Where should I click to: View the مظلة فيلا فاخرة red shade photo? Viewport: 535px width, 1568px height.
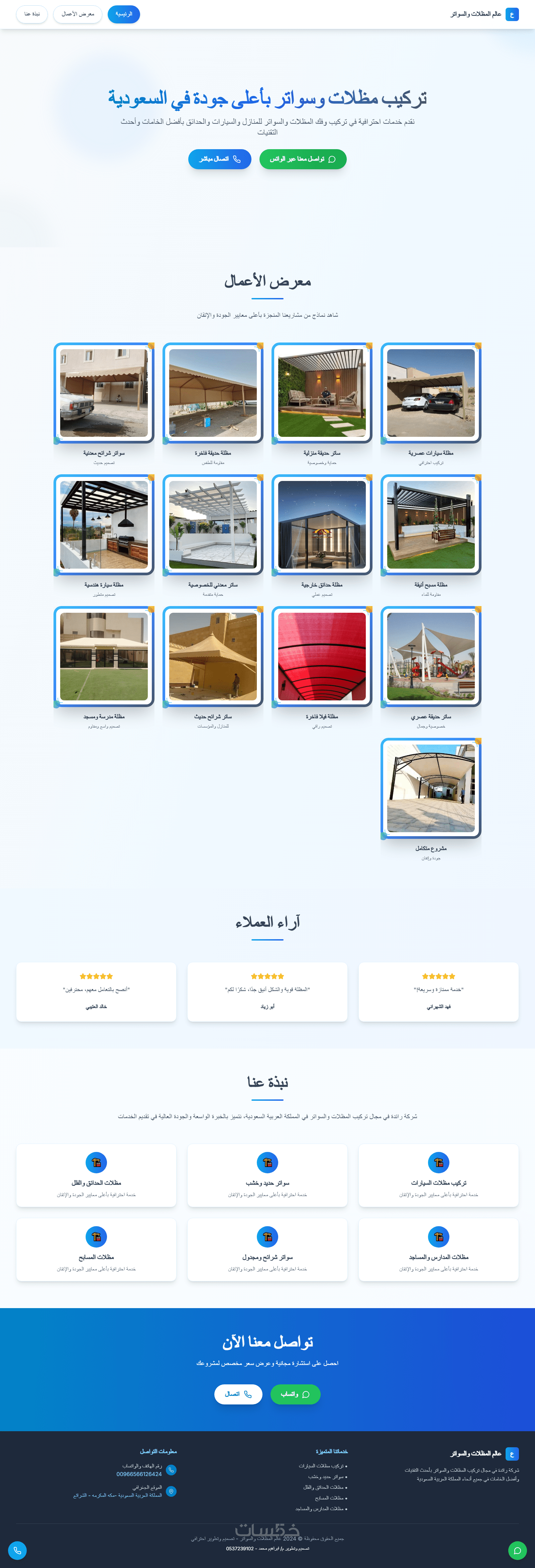click(x=321, y=656)
